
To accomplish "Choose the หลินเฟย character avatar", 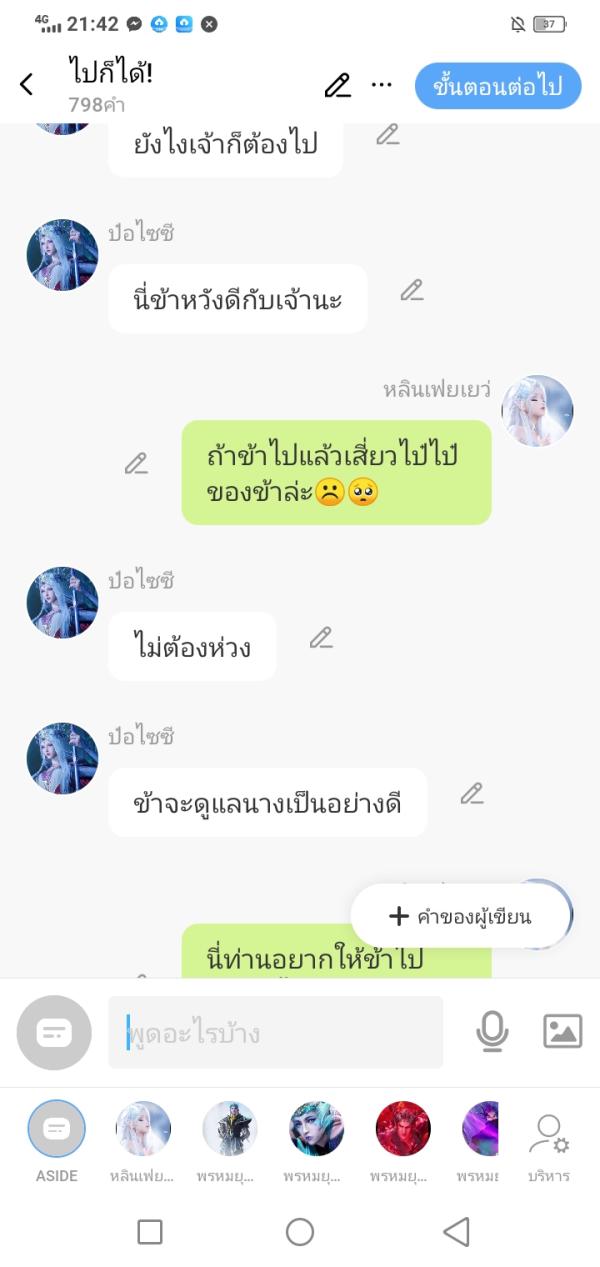I will coord(143,1130).
